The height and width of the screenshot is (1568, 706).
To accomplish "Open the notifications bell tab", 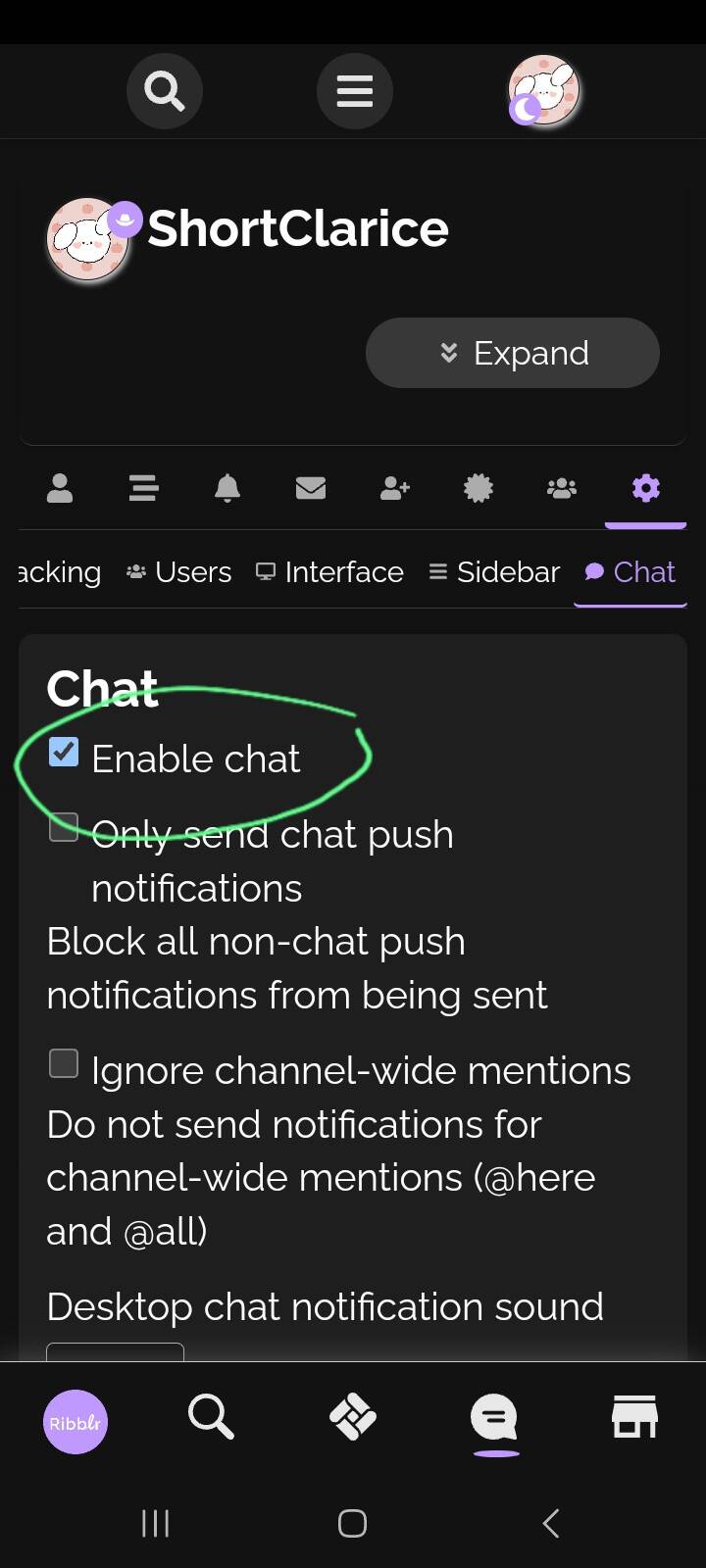I will coord(227,487).
